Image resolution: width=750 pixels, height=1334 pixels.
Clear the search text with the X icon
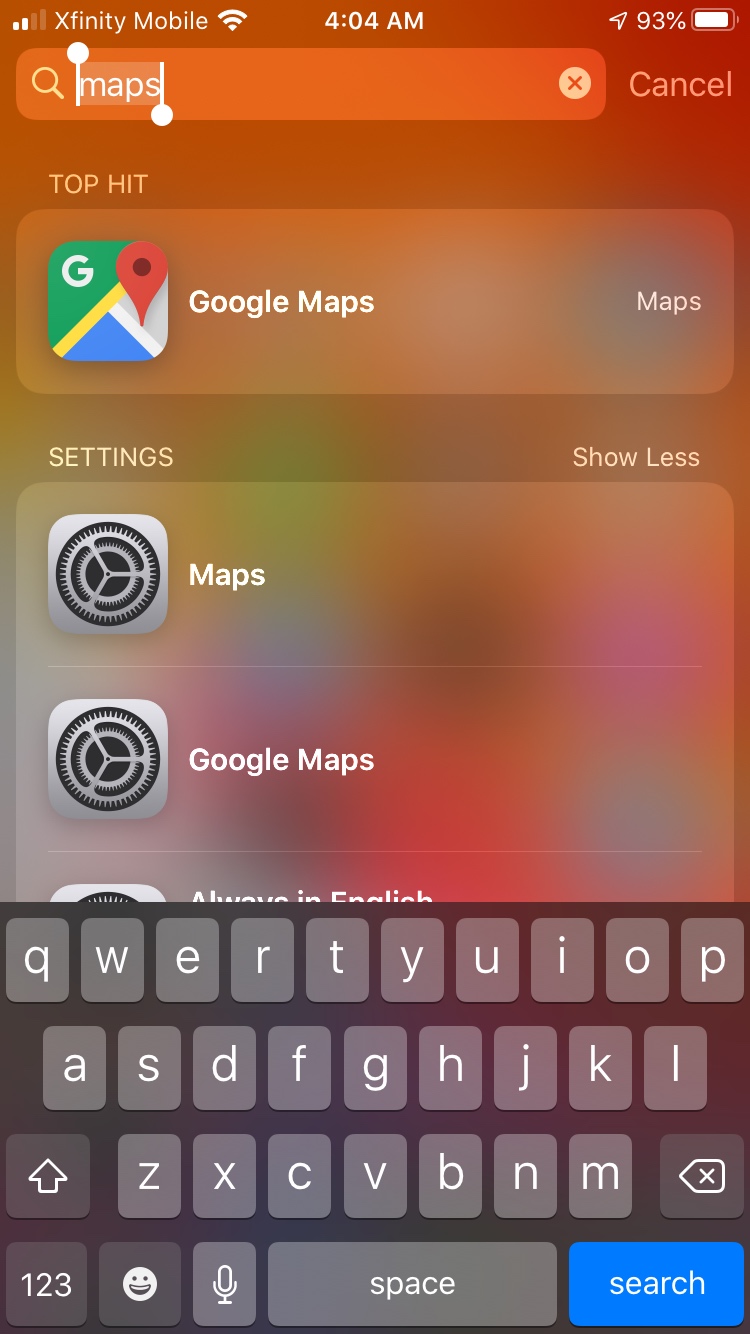tap(574, 84)
